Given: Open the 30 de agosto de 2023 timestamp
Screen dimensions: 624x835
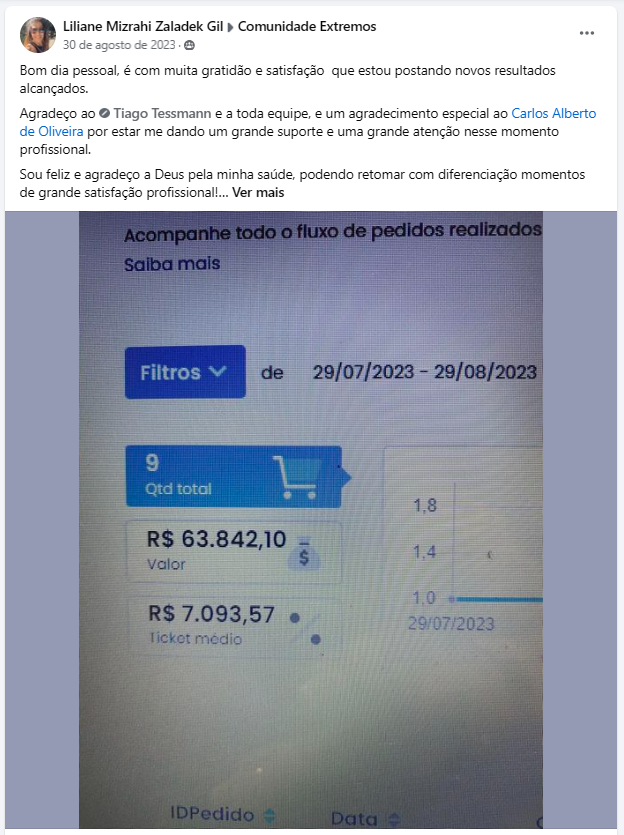Looking at the screenshot, I should [119, 45].
